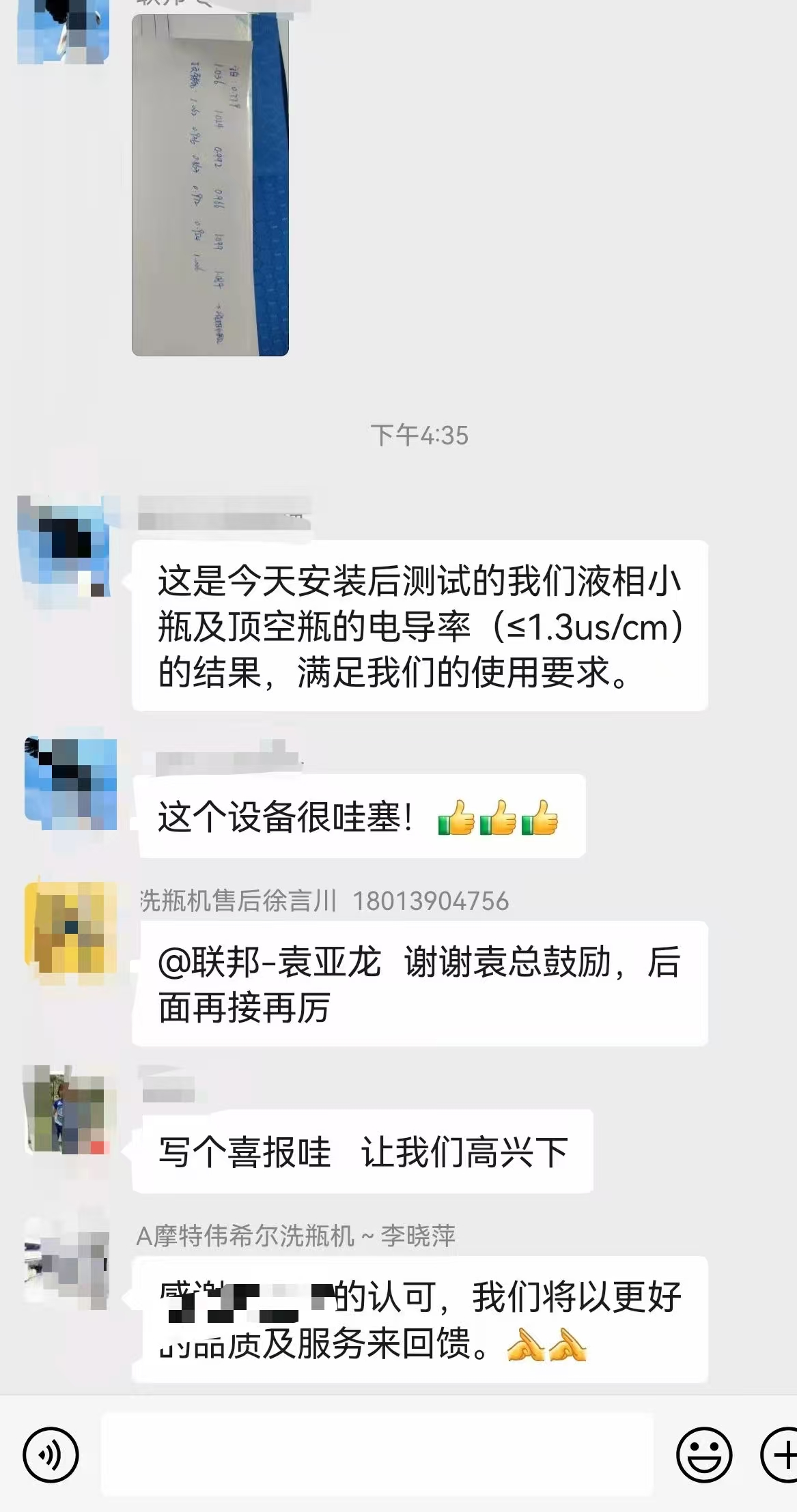
Task: Select the phone number 18013904756
Action: click(x=430, y=901)
